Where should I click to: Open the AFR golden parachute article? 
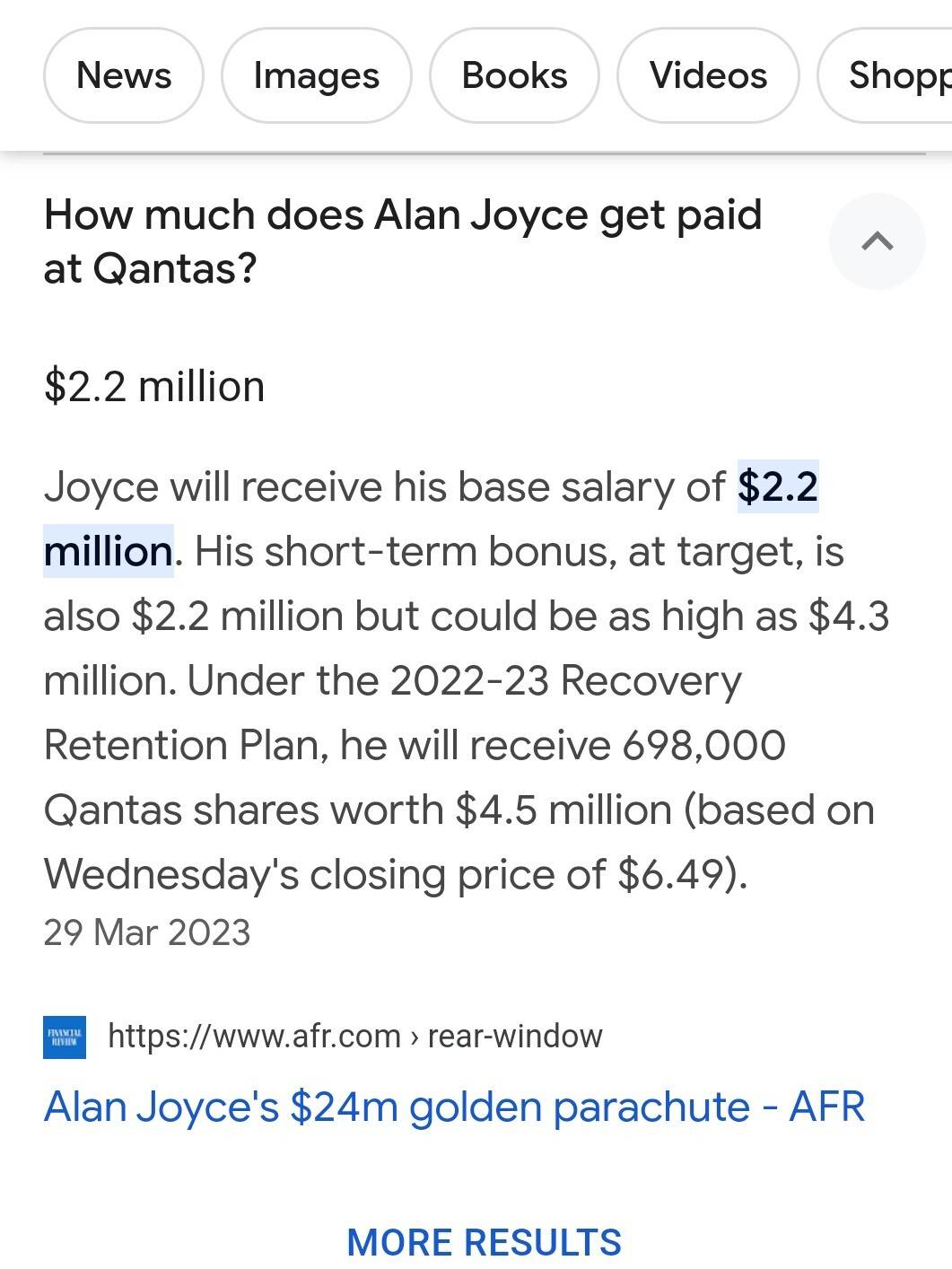(x=454, y=1107)
